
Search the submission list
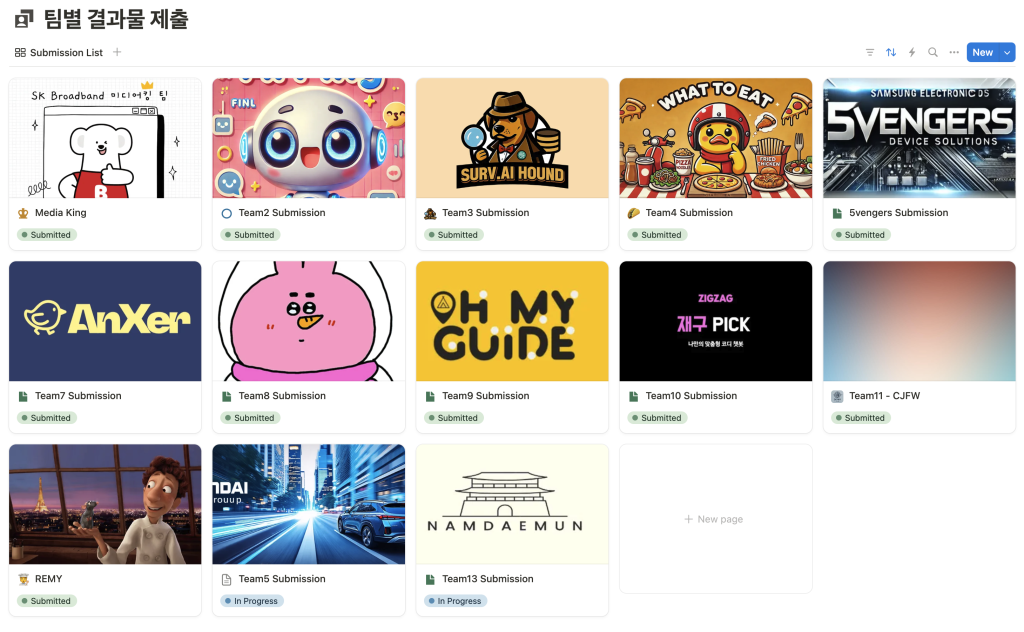[932, 52]
